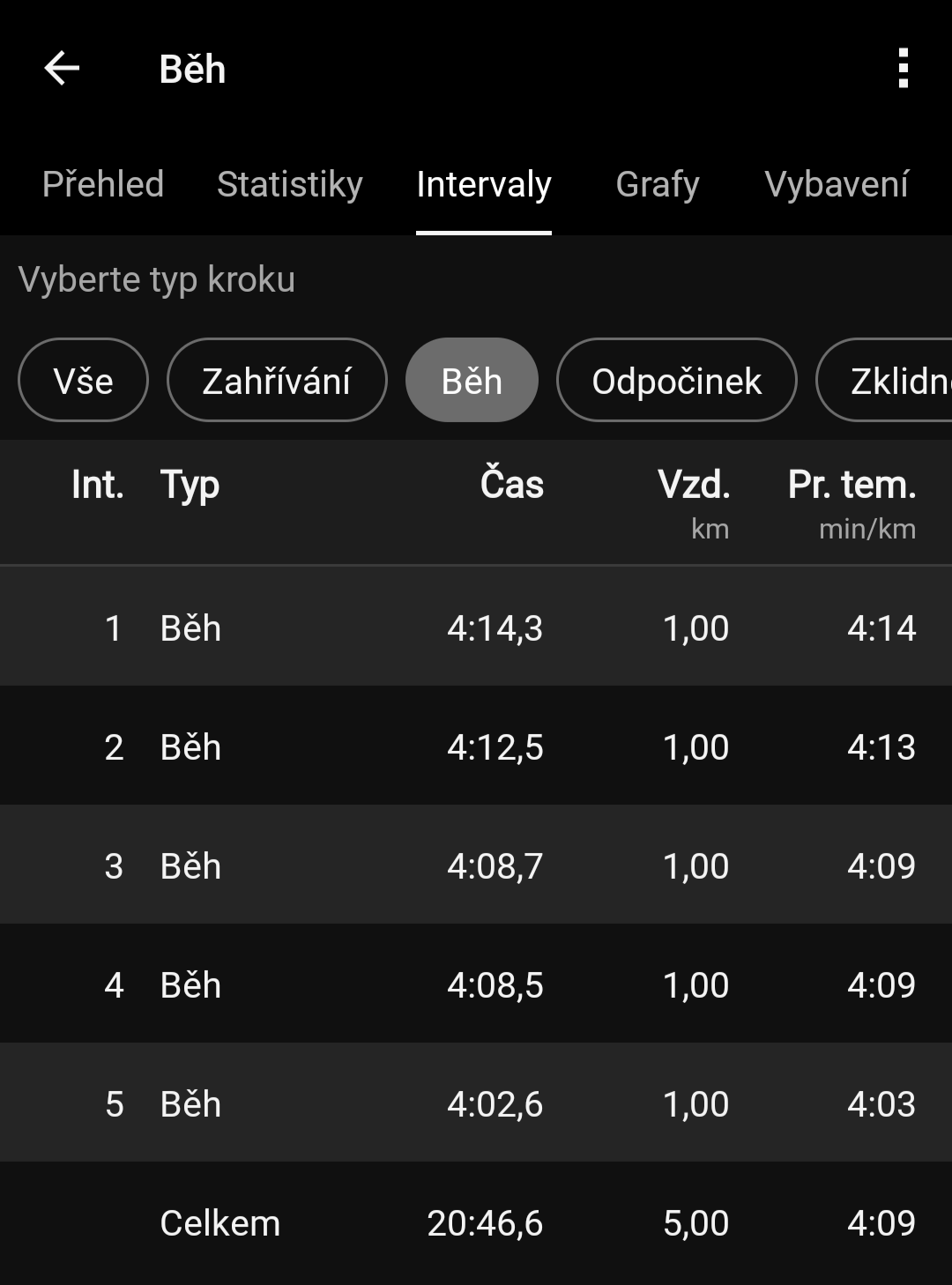Show the Grafy tab
The height and width of the screenshot is (1285, 952).
click(658, 184)
